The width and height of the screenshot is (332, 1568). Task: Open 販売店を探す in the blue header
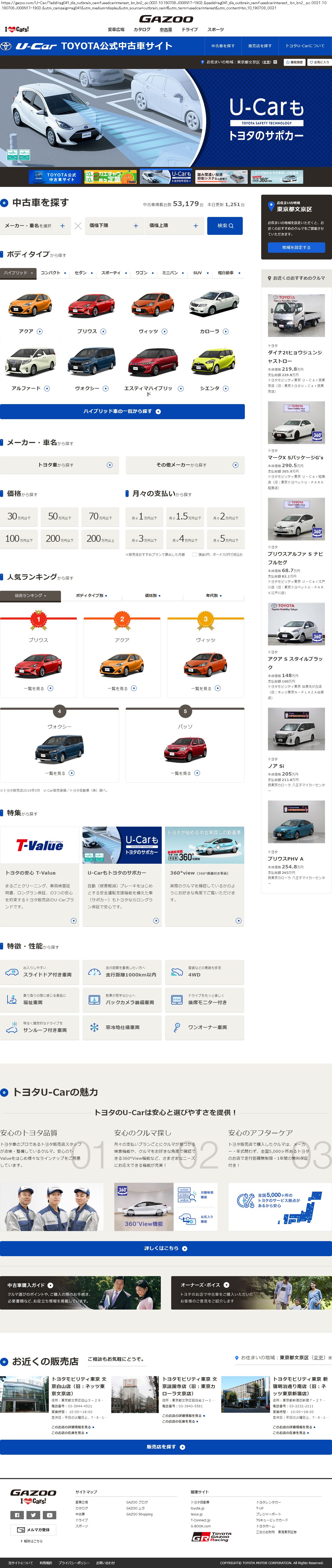(260, 46)
